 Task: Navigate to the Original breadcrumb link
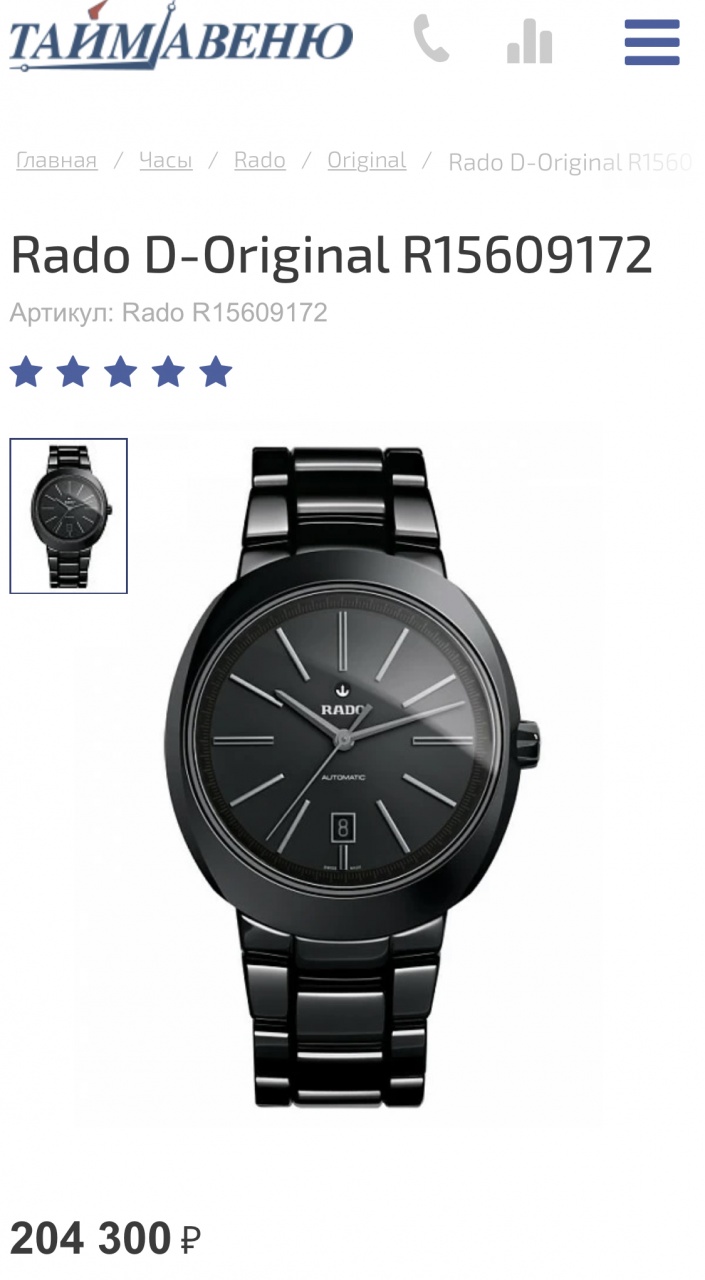[367, 160]
